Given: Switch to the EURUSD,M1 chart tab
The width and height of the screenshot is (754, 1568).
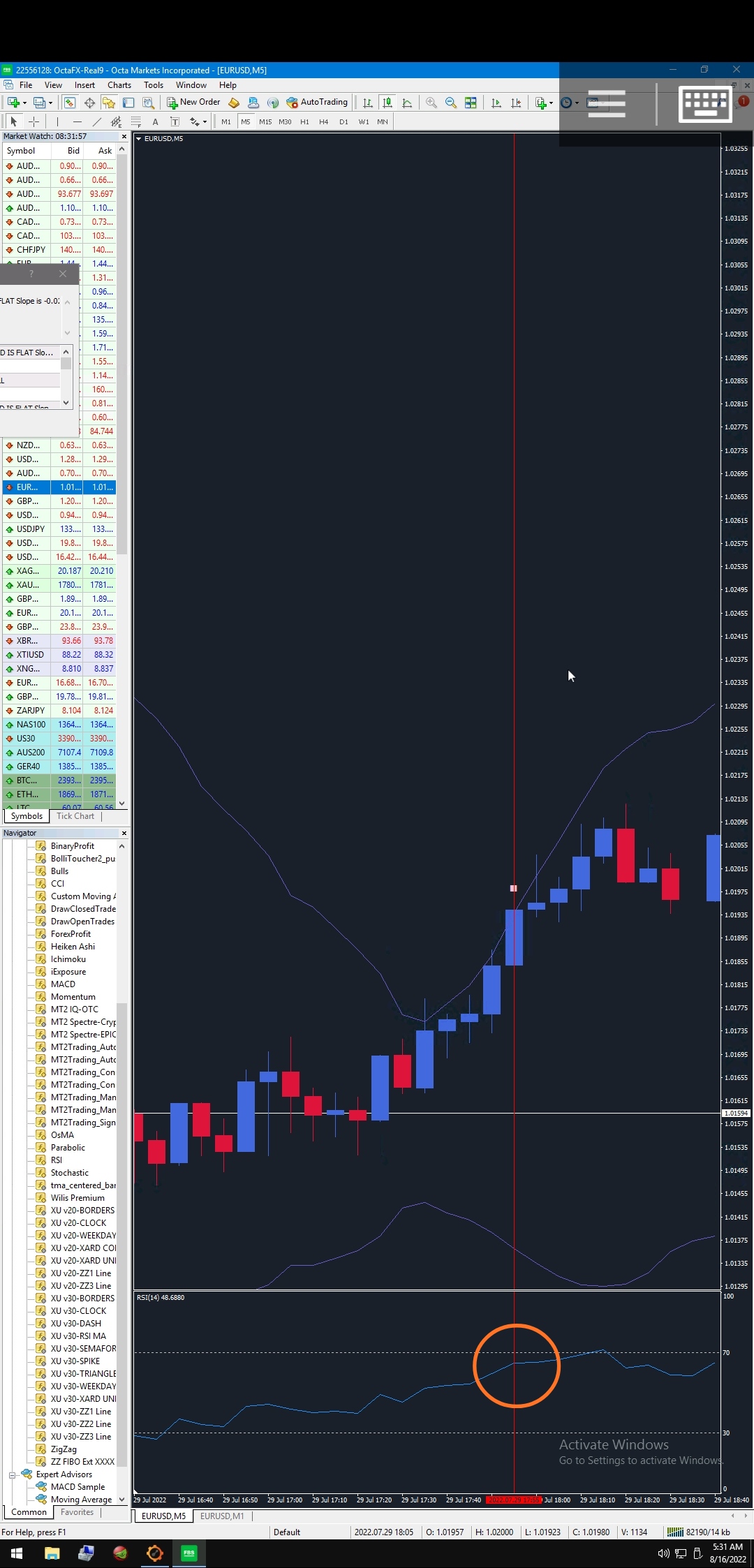Looking at the screenshot, I should click(222, 1516).
